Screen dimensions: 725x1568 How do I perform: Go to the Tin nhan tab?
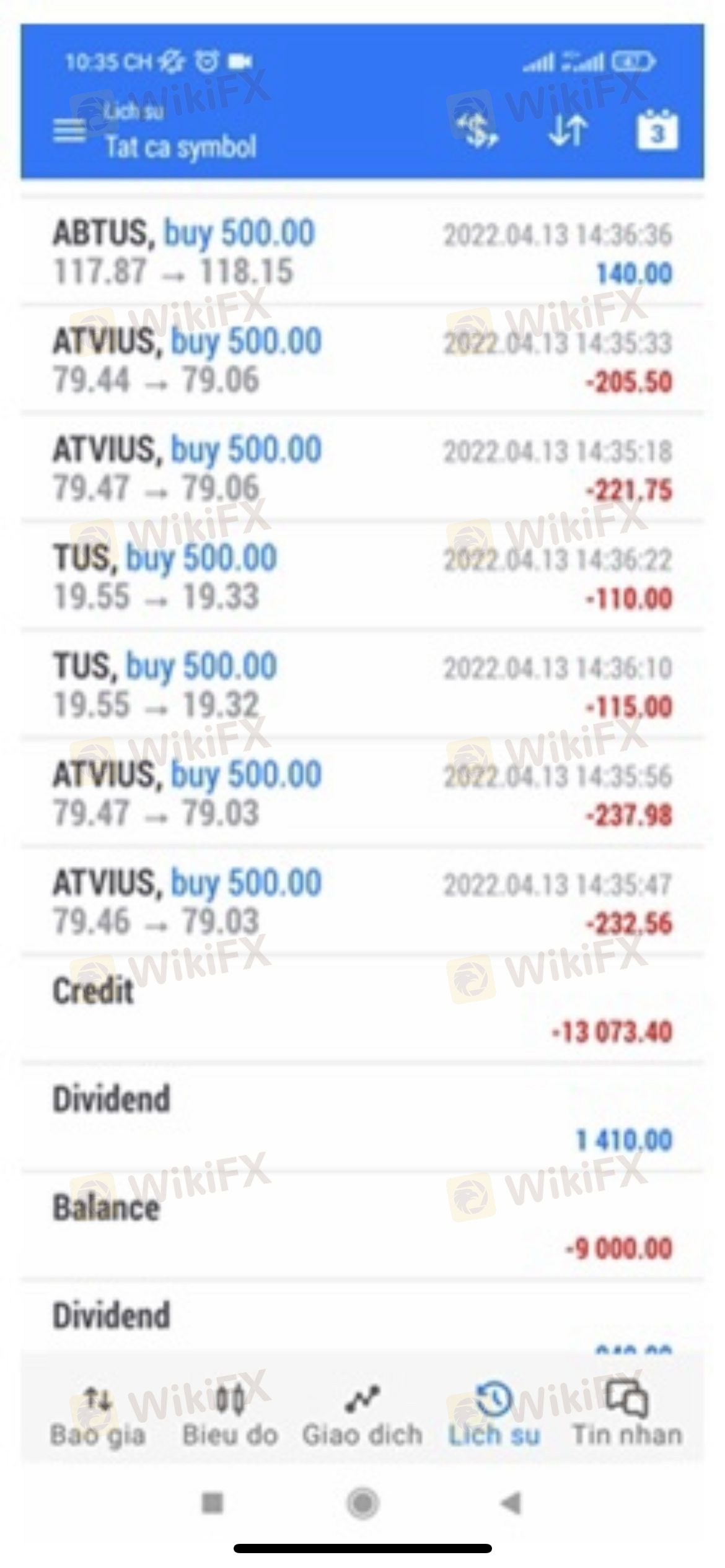point(626,1416)
